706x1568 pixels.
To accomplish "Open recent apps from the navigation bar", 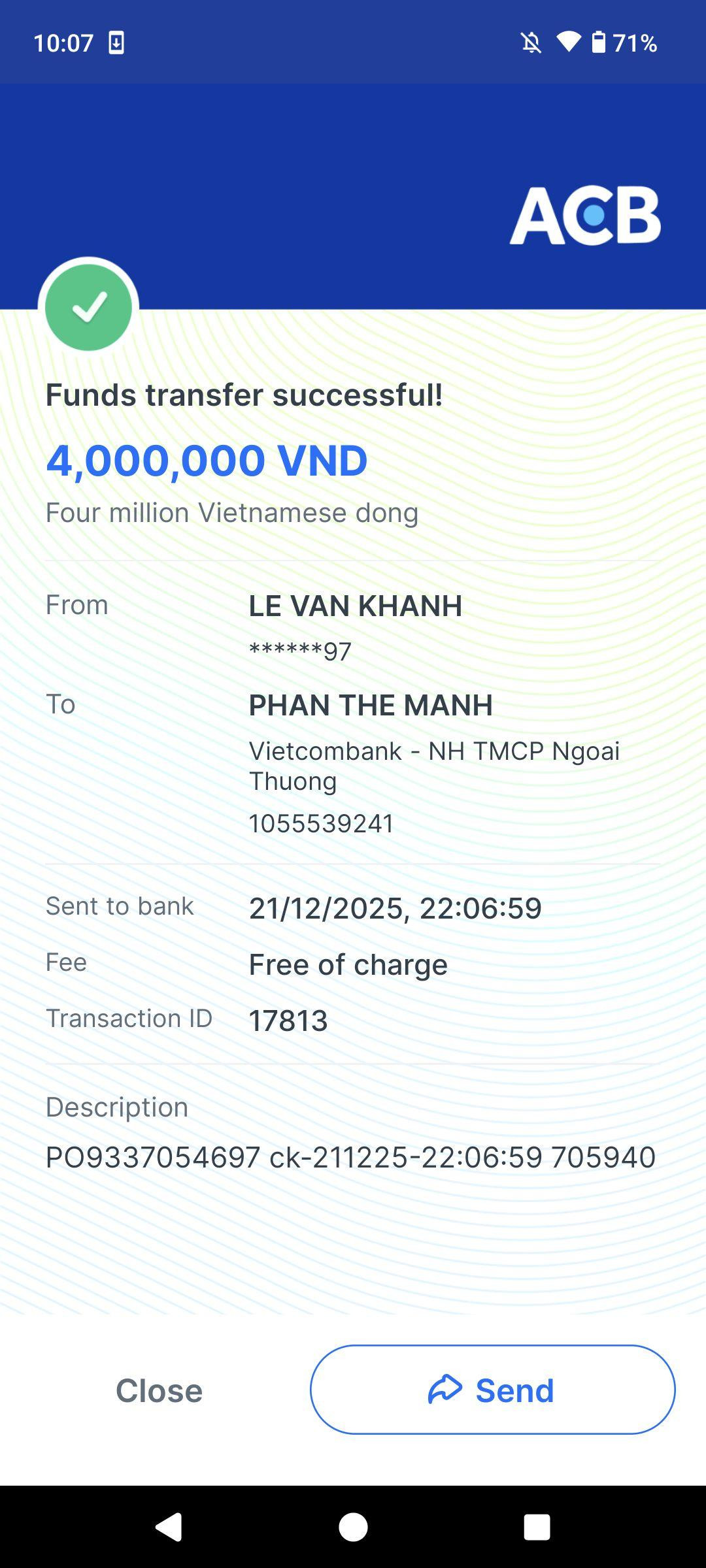I will (537, 1527).
